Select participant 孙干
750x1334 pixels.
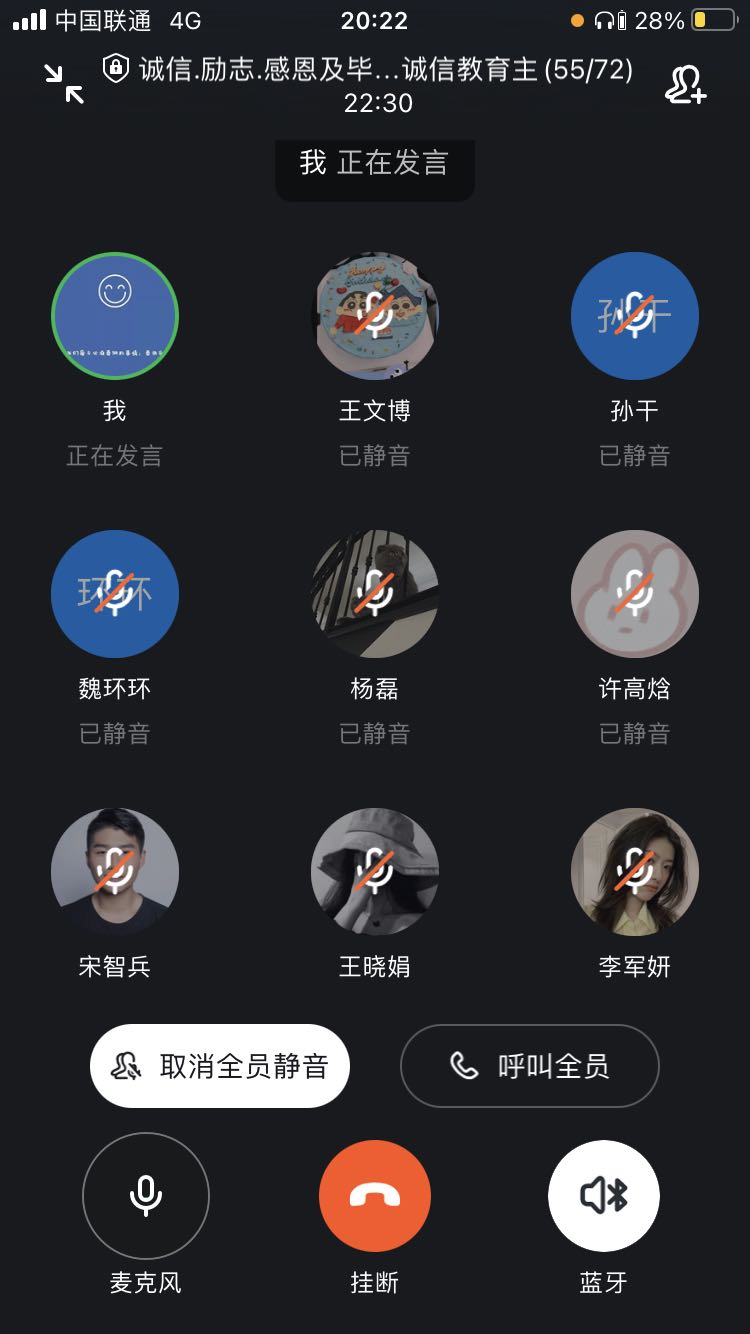[635, 316]
